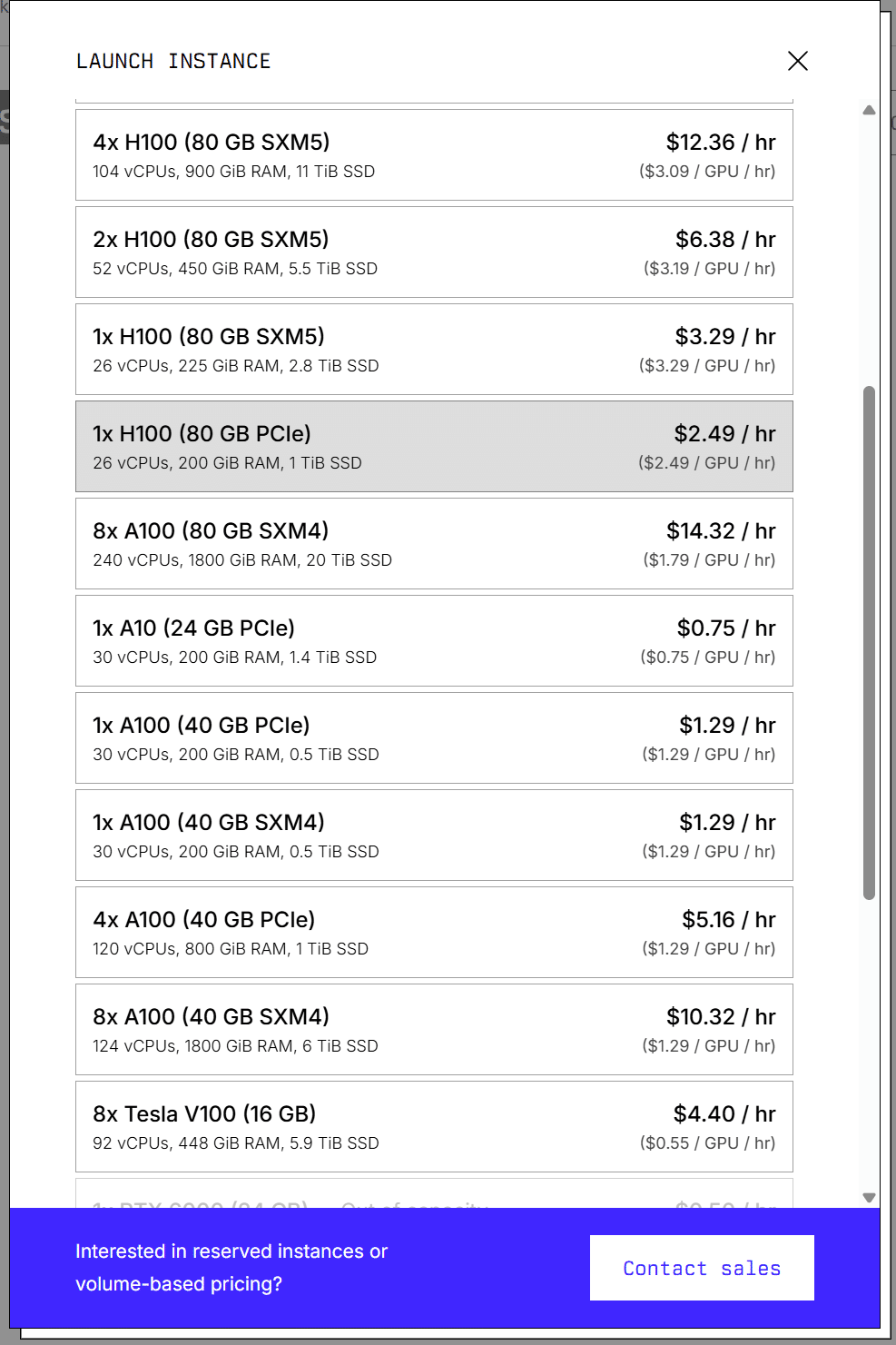The height and width of the screenshot is (1345, 896).
Task: Pick the 8x Tesla V100 (16 GB) instance
Action: [434, 1127]
